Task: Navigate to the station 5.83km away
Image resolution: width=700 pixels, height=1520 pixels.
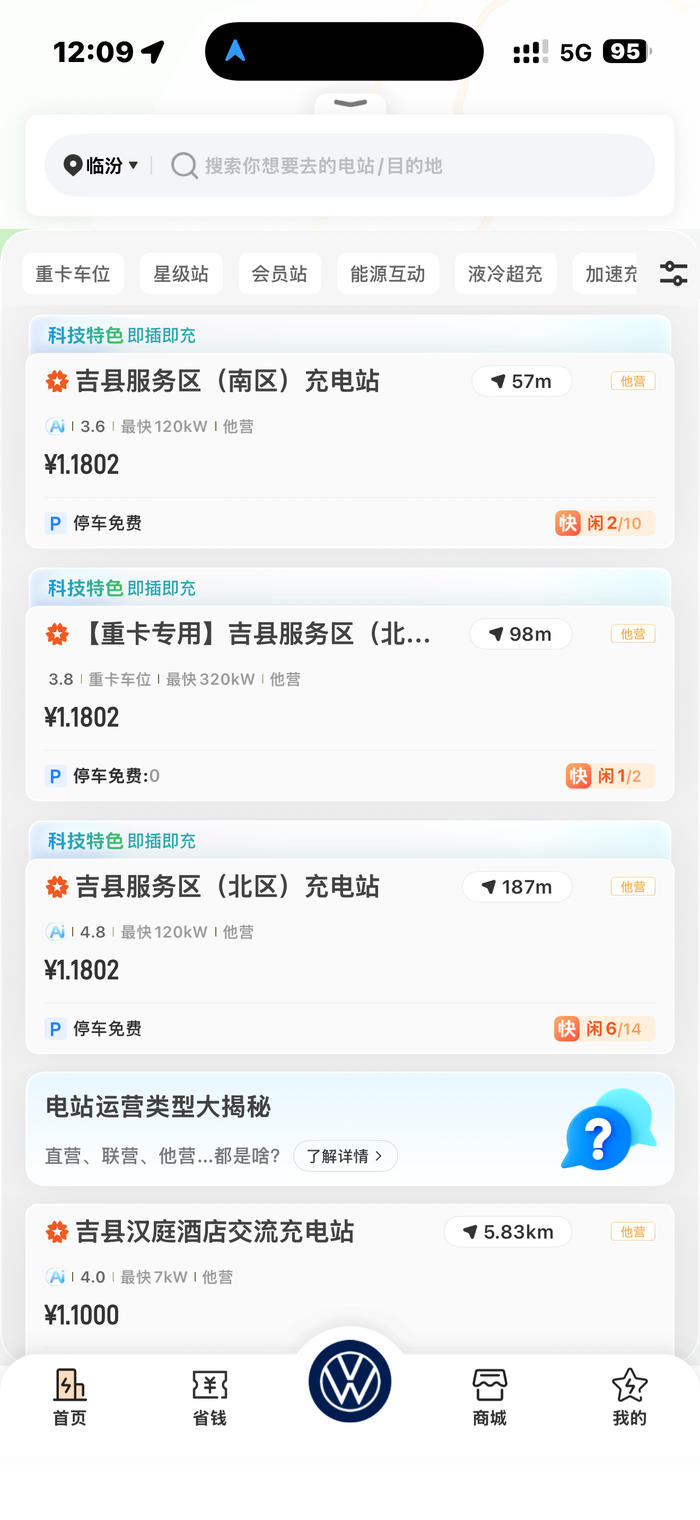Action: tap(507, 1232)
